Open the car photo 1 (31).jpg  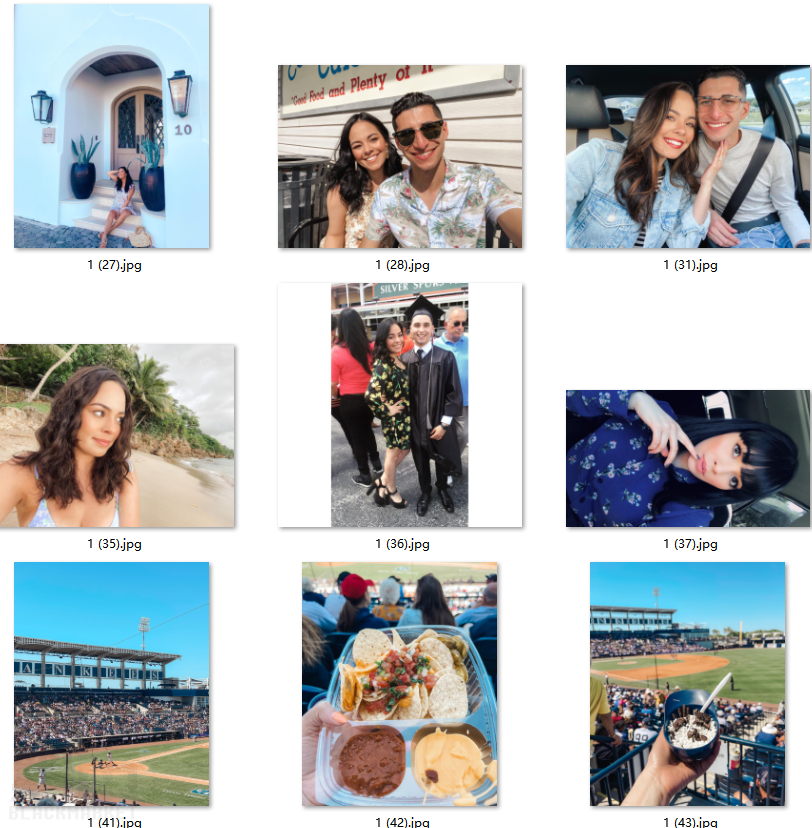point(687,157)
